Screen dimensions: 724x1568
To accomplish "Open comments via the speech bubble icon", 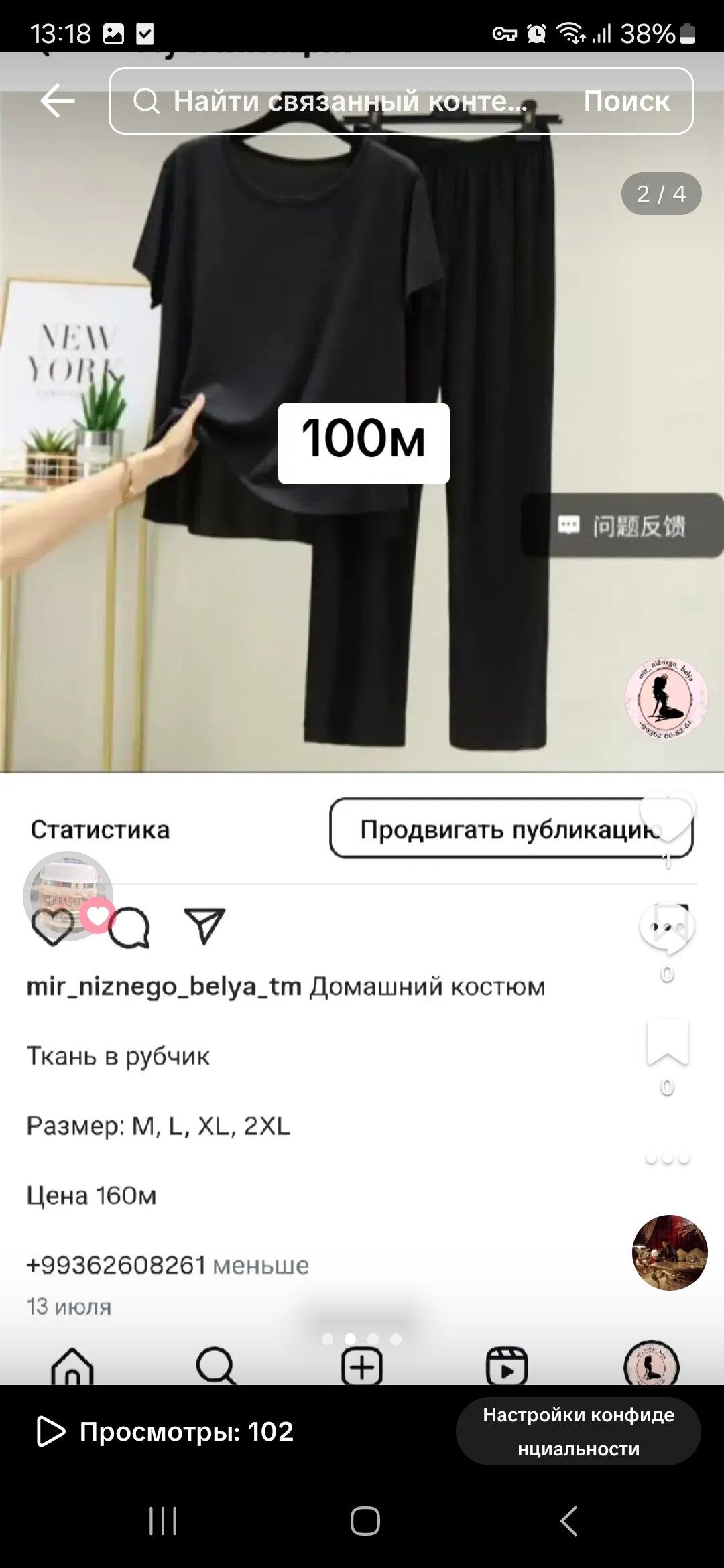I will [x=666, y=928].
